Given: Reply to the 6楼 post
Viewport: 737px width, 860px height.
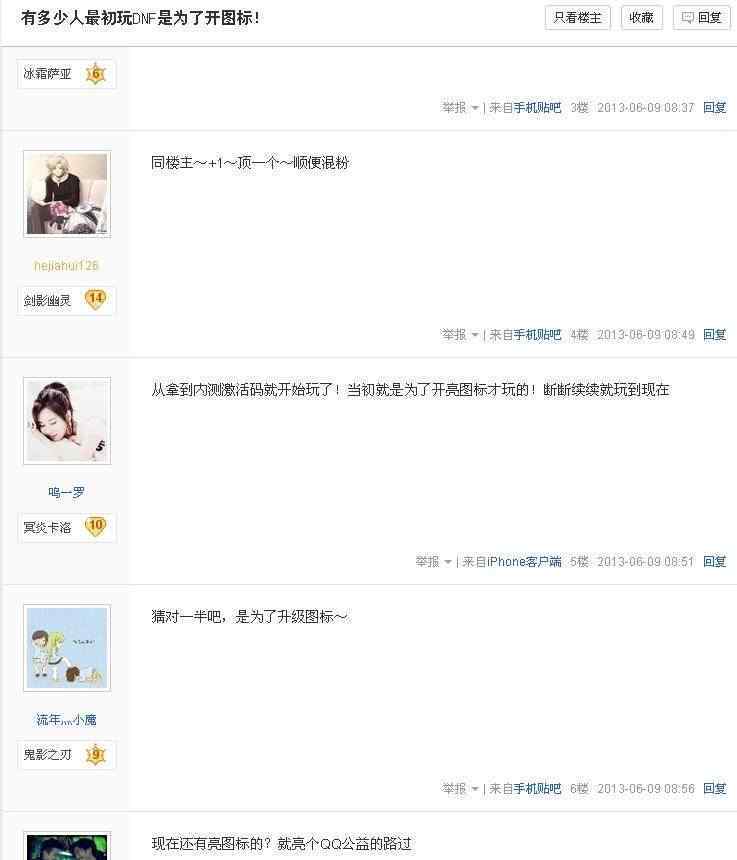Looking at the screenshot, I should coord(714,789).
